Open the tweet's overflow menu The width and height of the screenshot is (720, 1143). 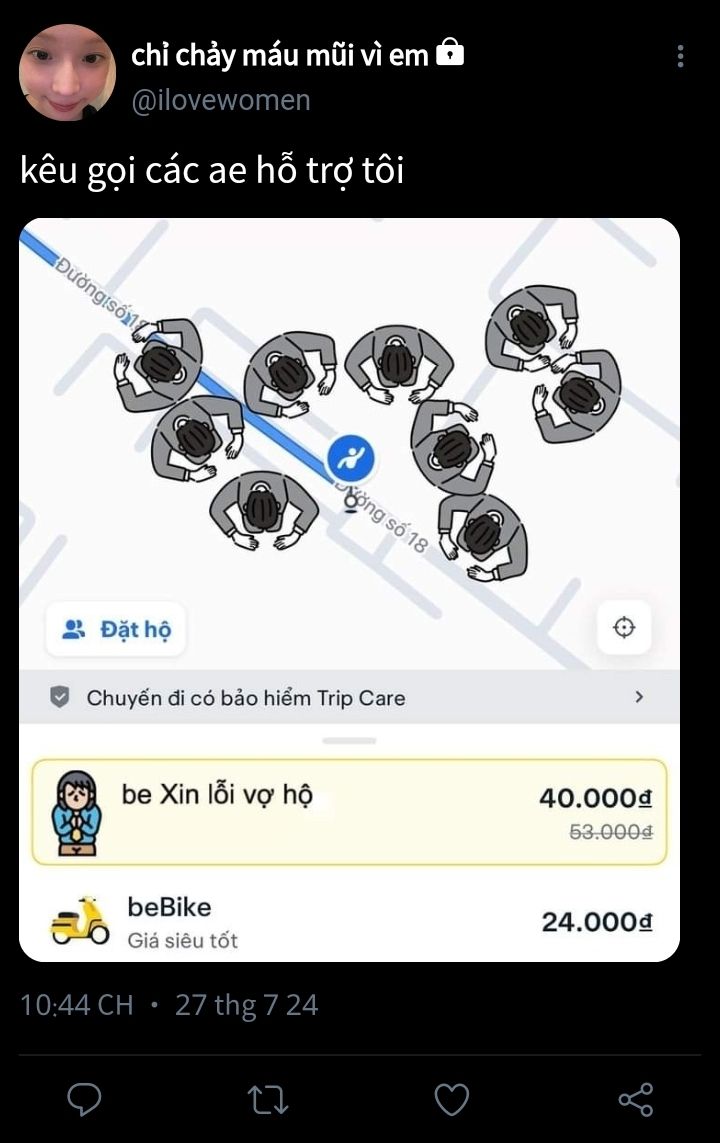(680, 56)
